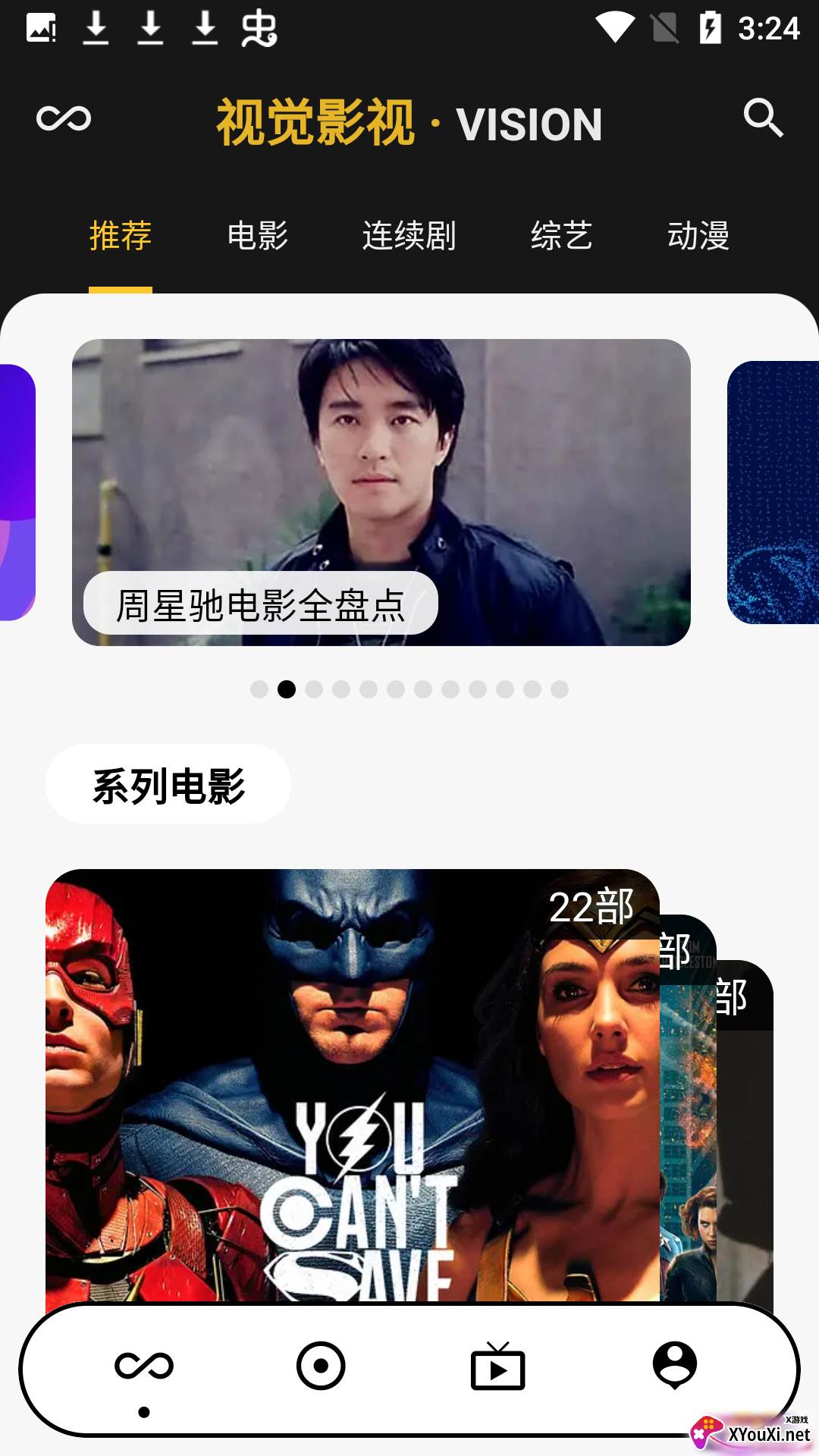Open the 周星驰电影全盘点 banner

[381, 492]
